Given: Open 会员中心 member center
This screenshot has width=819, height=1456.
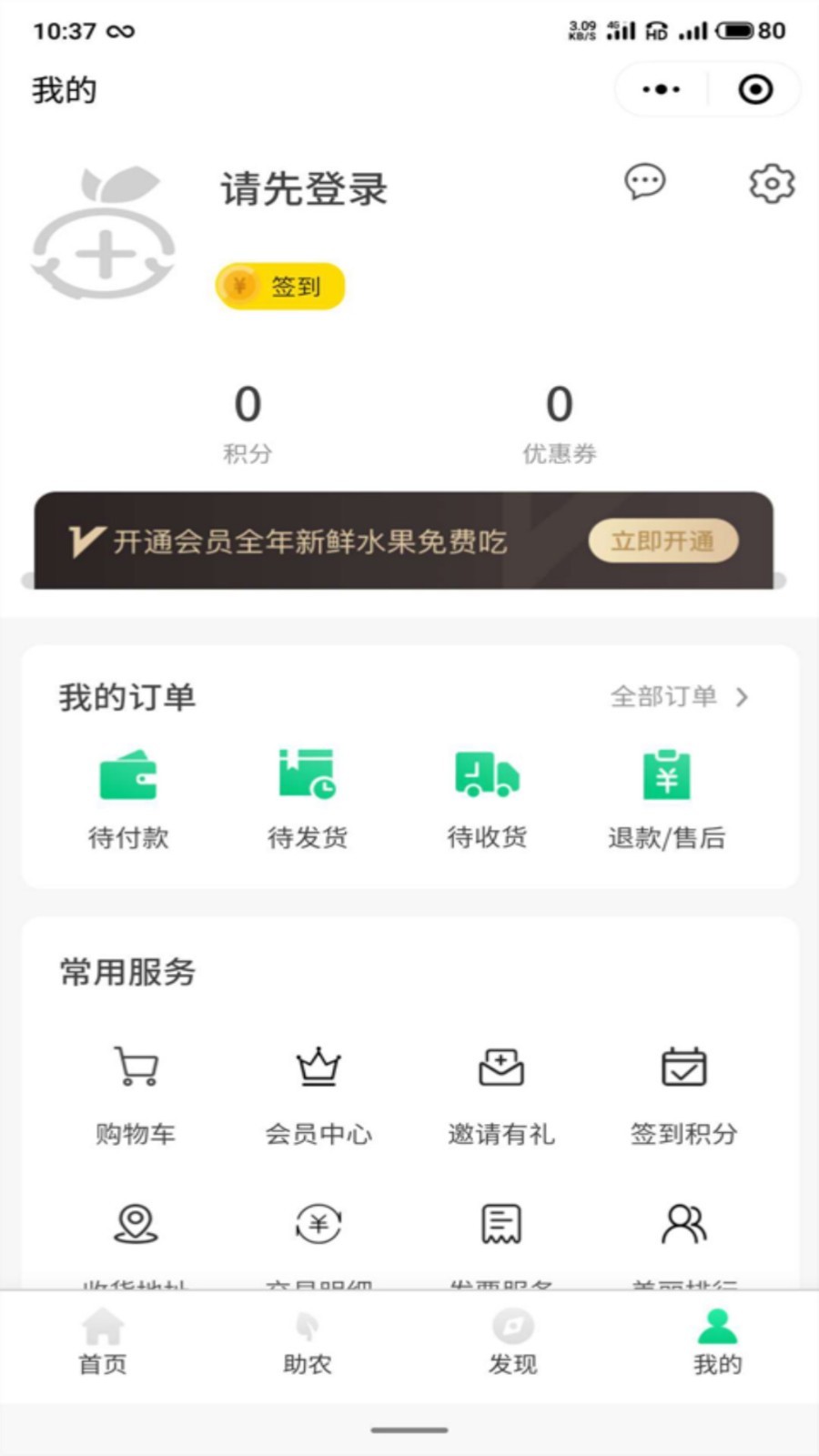Looking at the screenshot, I should (x=318, y=1093).
